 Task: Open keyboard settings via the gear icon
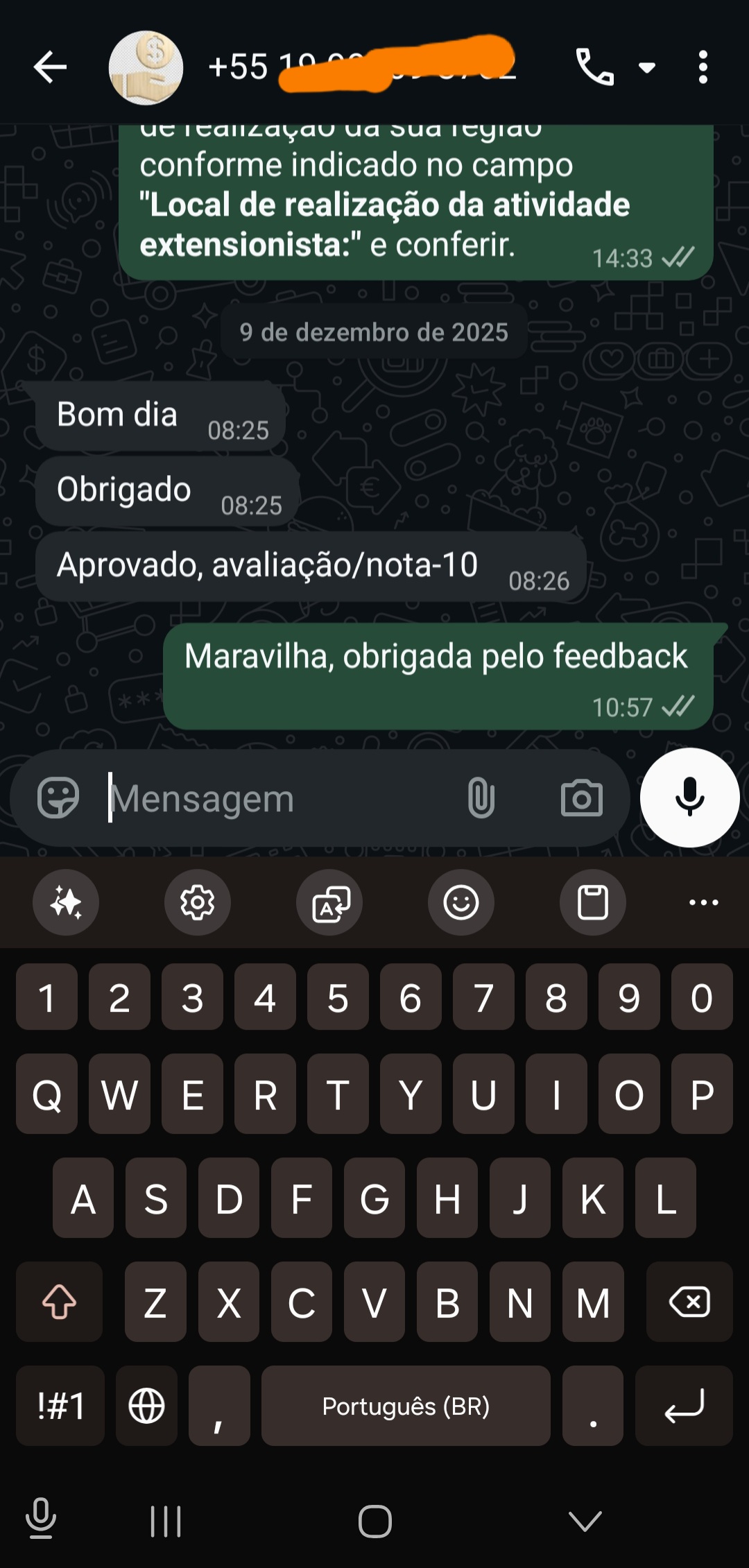click(x=197, y=902)
